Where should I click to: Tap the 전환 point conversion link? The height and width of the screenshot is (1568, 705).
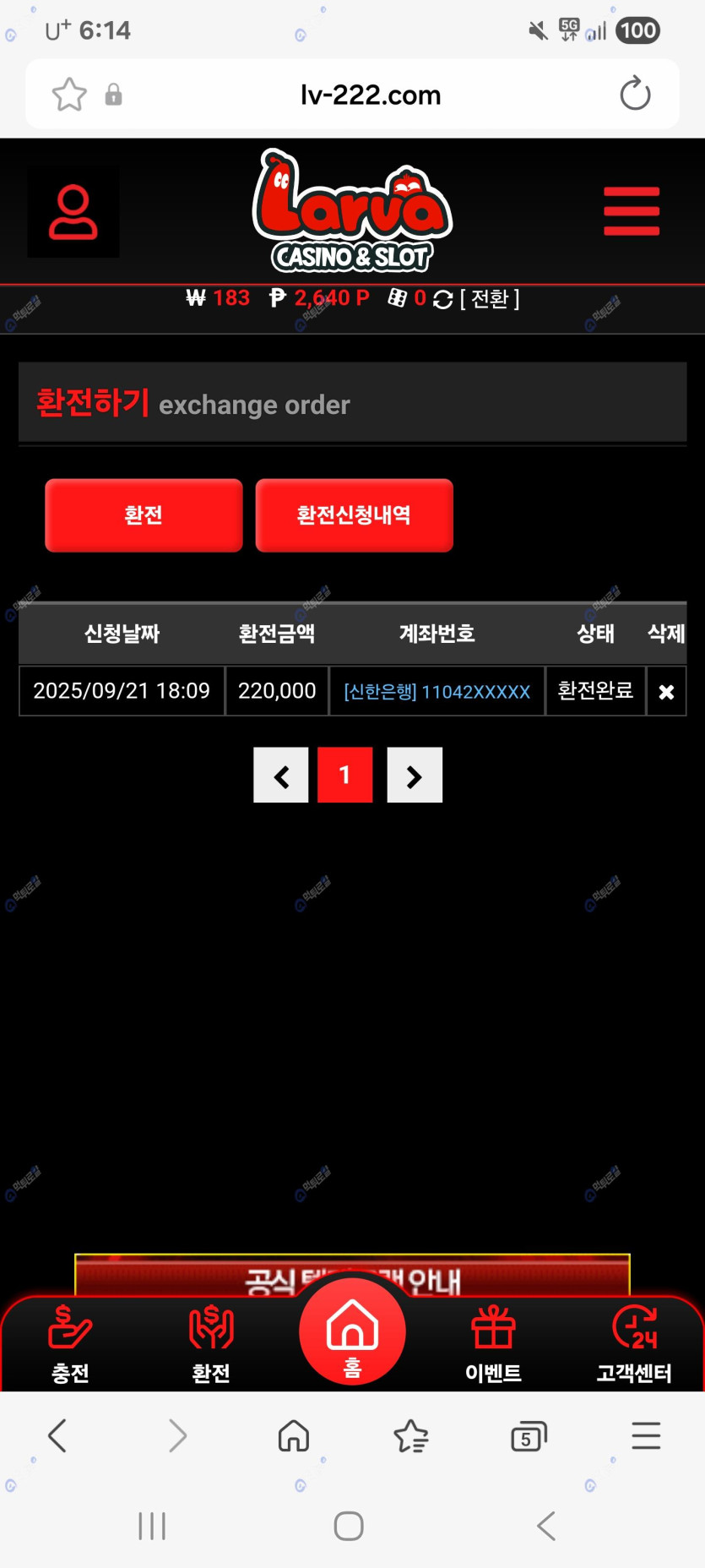489,299
